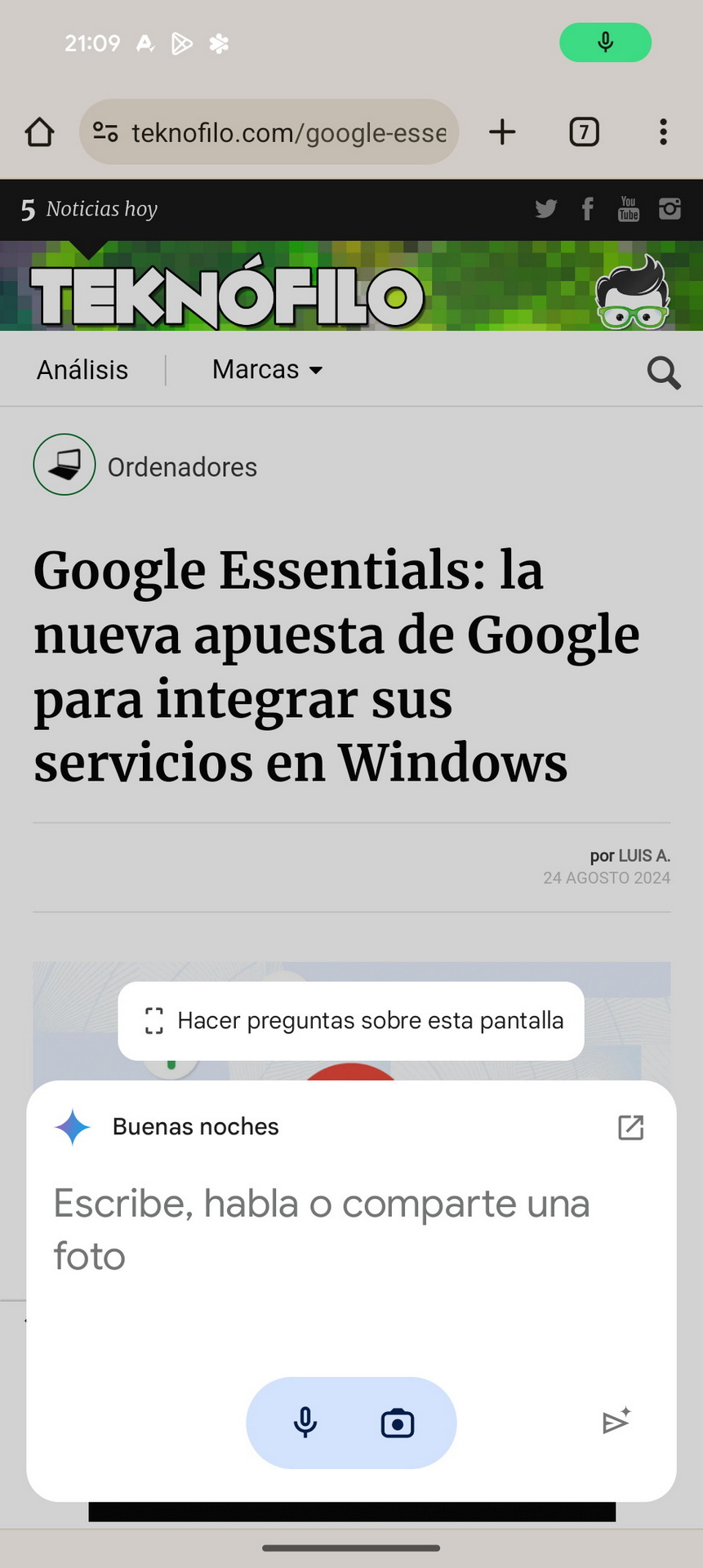Expand the Marcas dropdown menu
703x1568 pixels.
point(268,370)
